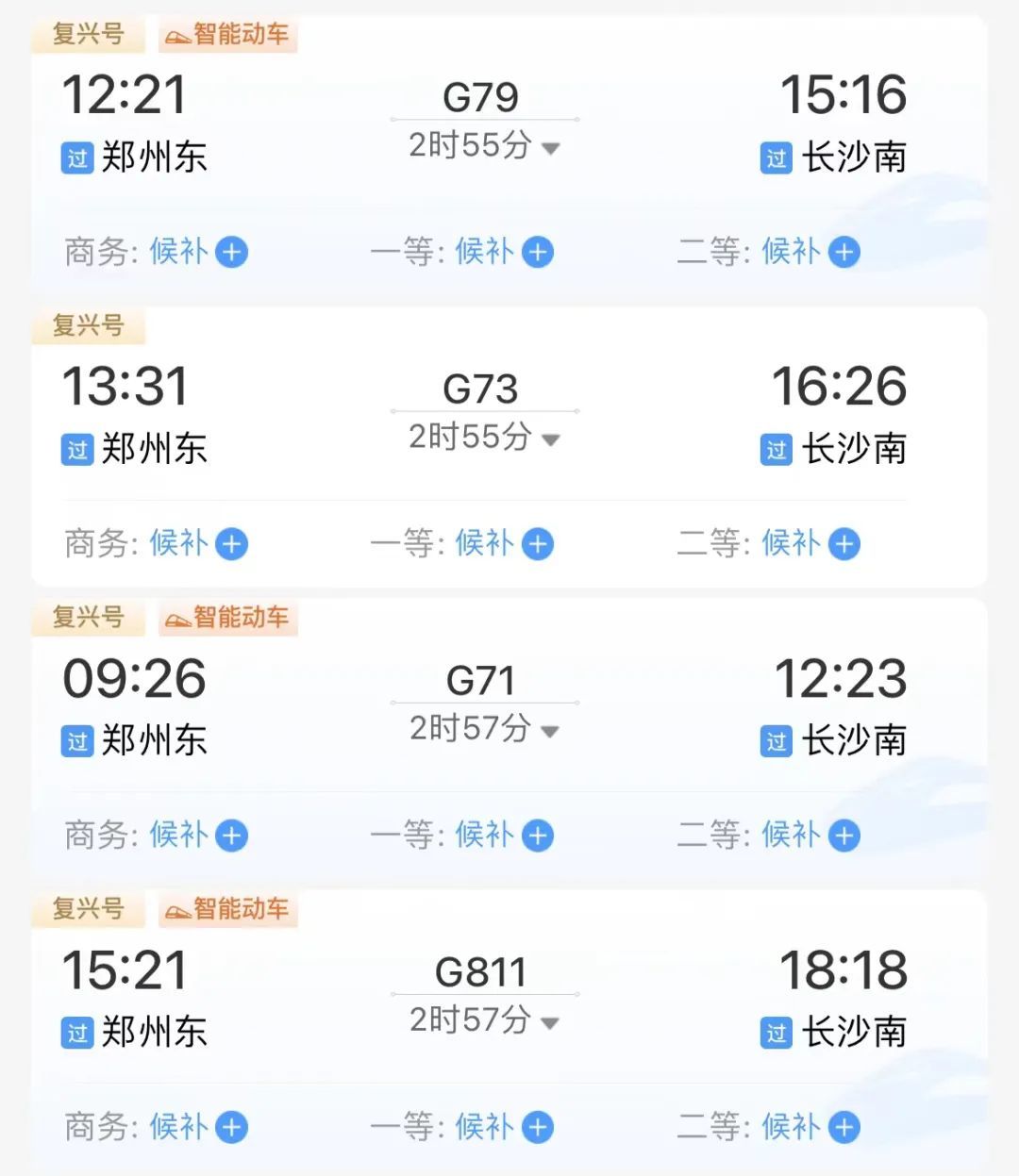Open the G79 train card
Image resolution: width=1019 pixels, height=1176 pixels.
480,96
